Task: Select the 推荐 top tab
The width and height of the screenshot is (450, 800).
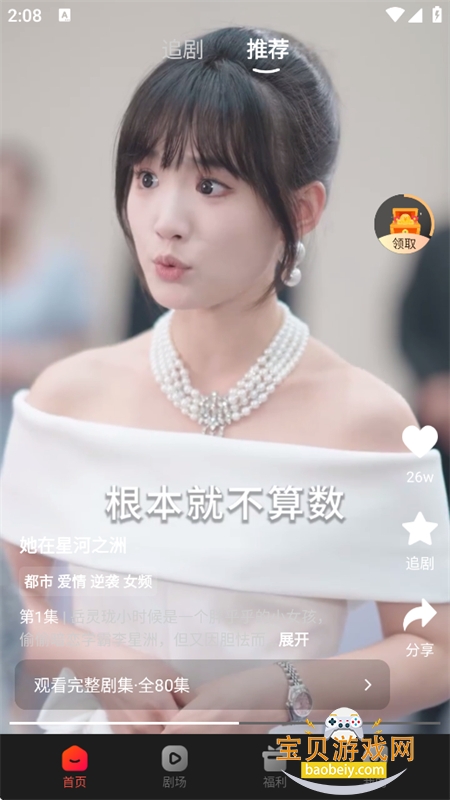Action: pos(268,49)
